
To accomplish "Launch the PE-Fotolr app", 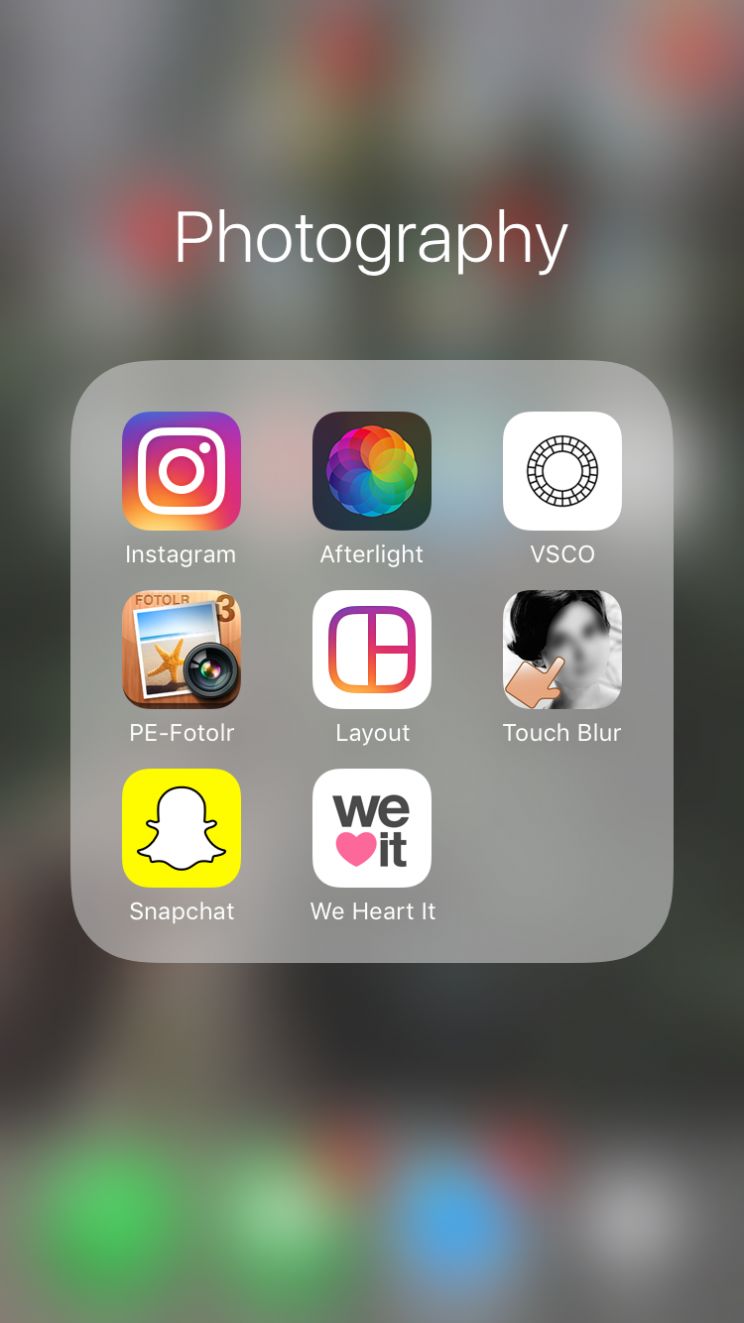I will pos(181,649).
